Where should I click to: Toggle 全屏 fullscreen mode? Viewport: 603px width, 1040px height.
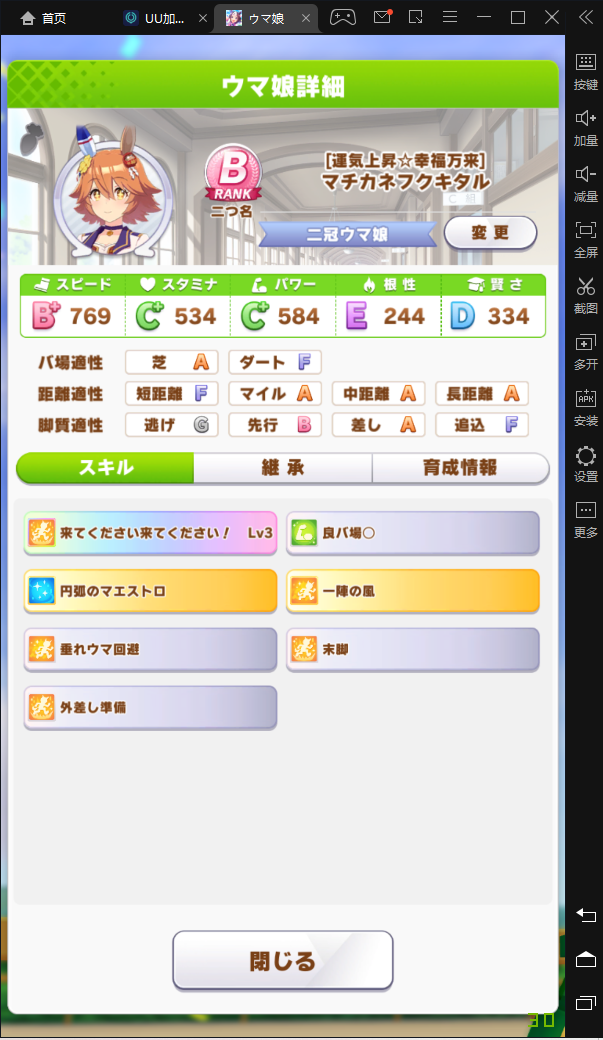[586, 238]
